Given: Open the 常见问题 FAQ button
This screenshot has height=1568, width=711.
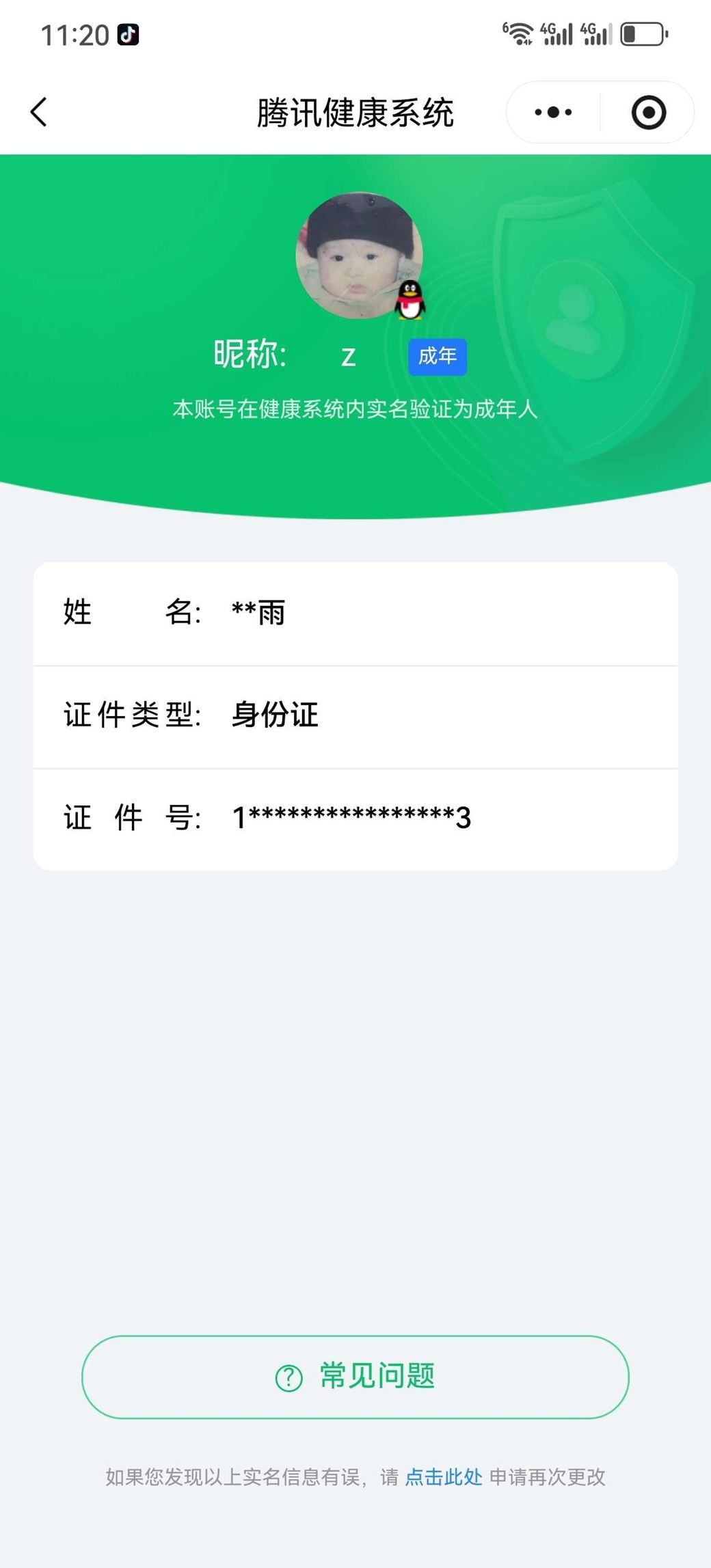Looking at the screenshot, I should coord(355,1376).
